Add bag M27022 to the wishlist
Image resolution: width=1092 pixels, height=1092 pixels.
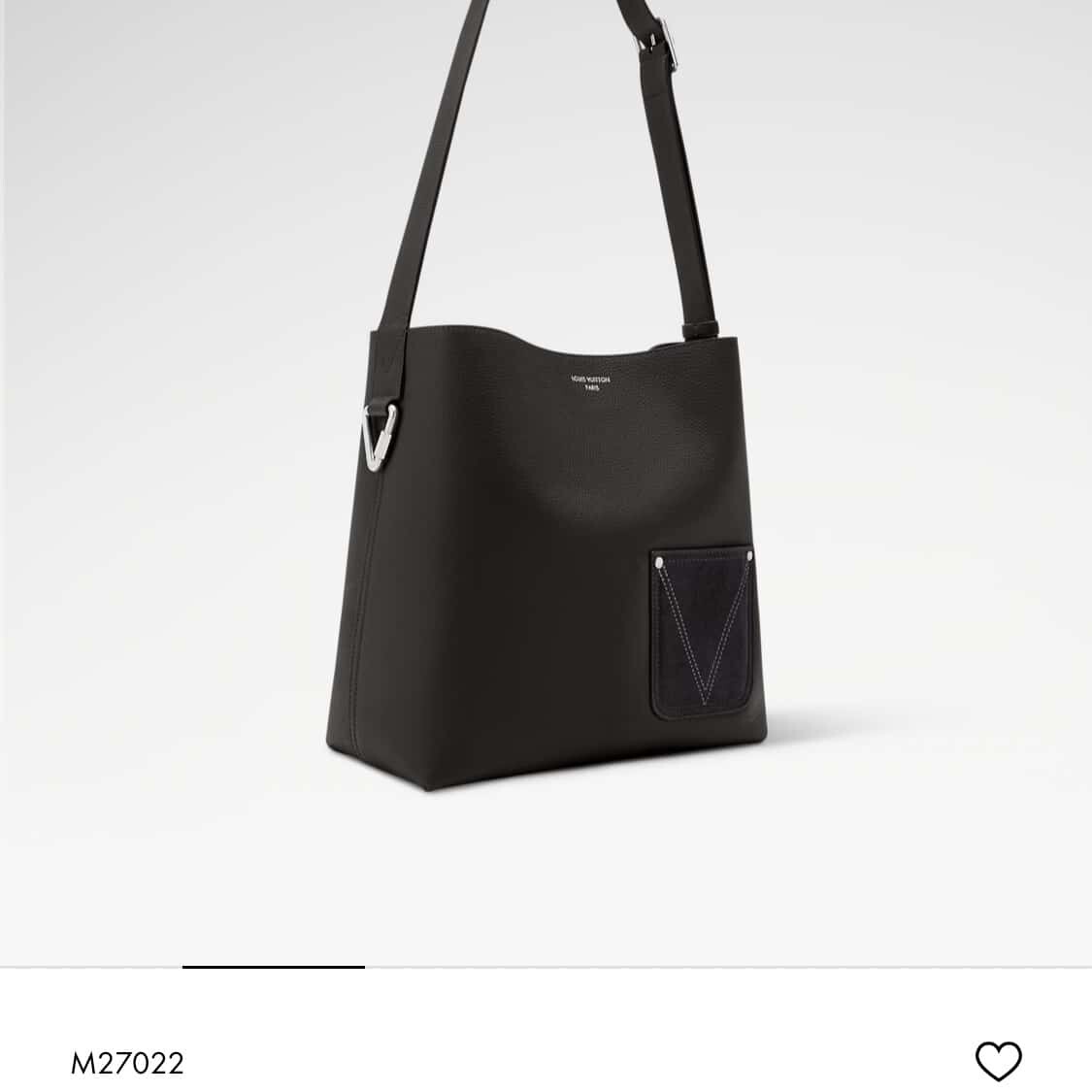998,1061
